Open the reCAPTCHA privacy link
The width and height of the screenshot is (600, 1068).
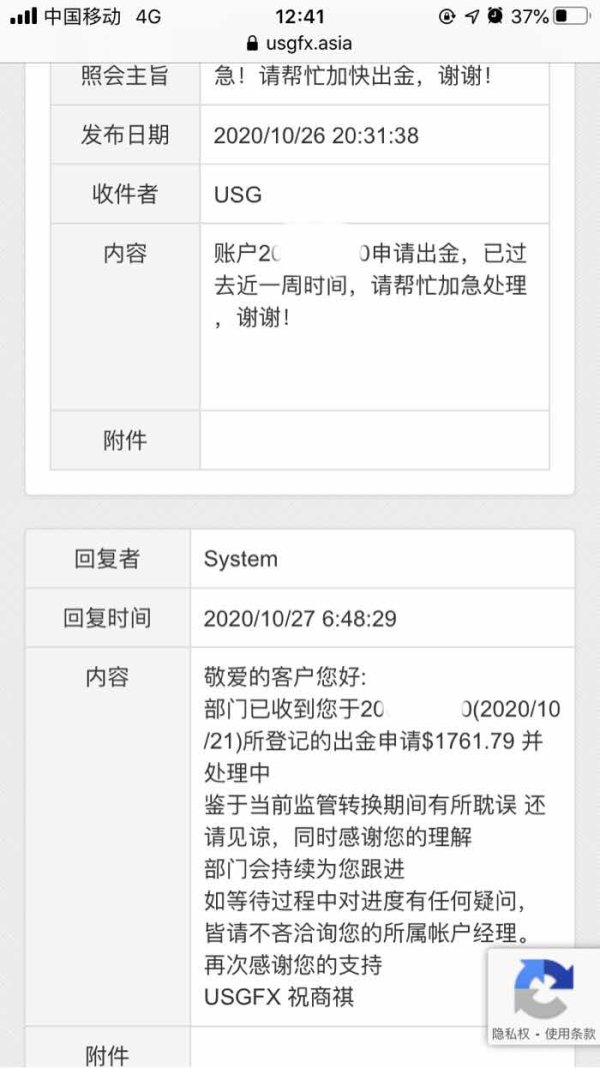click(x=510, y=1033)
